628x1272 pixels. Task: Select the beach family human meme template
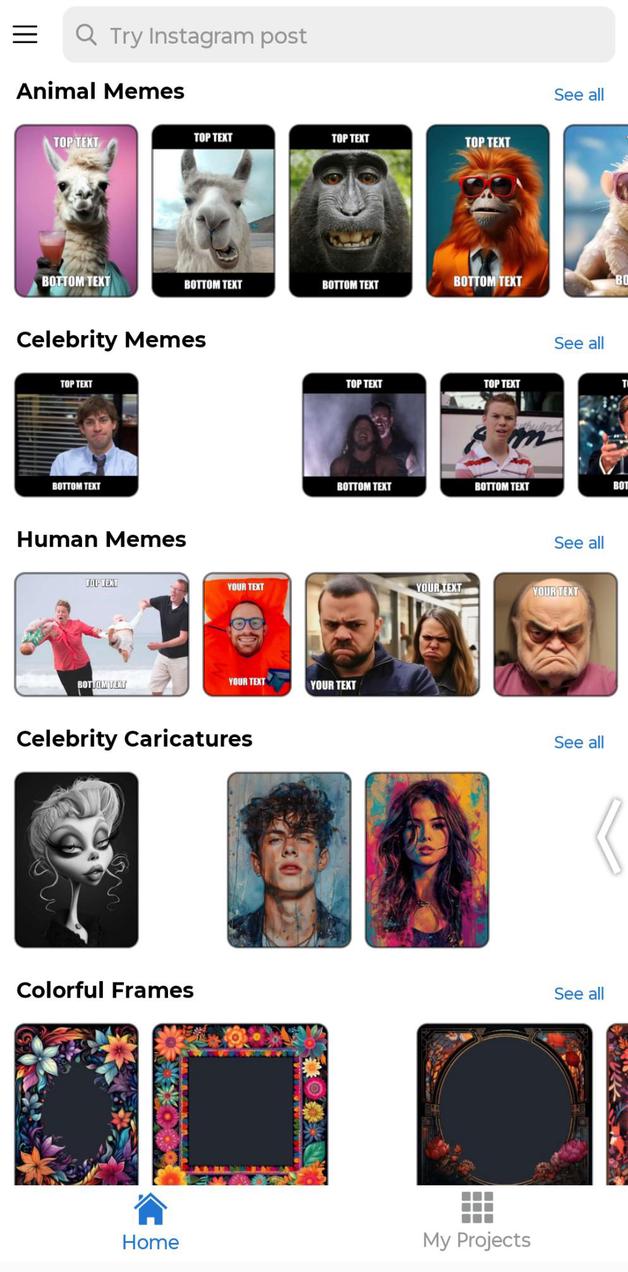(x=101, y=634)
